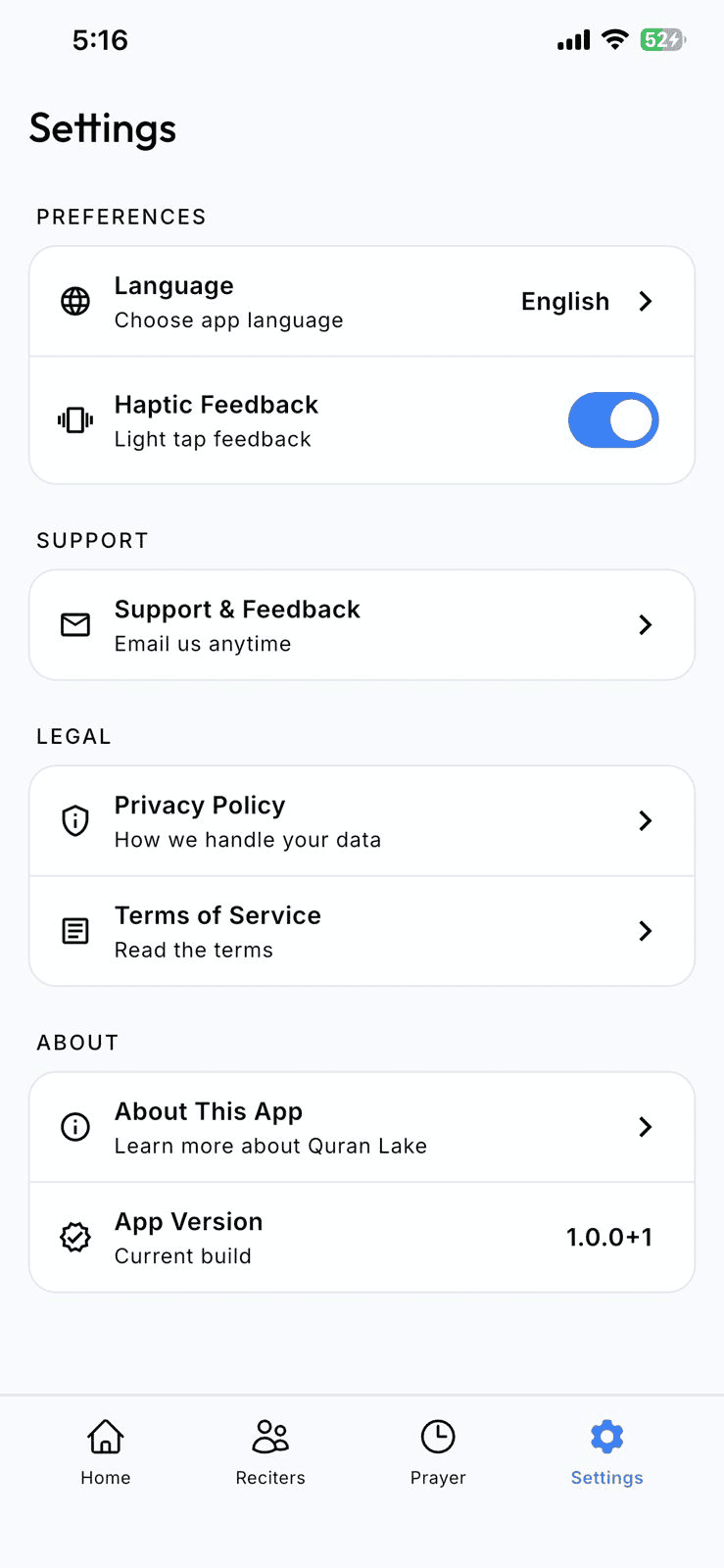Disable the Haptic Feedback toggle

613,419
